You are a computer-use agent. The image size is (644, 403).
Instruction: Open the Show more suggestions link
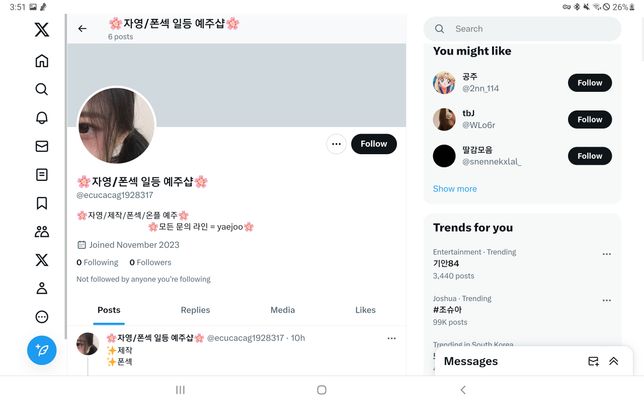tap(455, 188)
